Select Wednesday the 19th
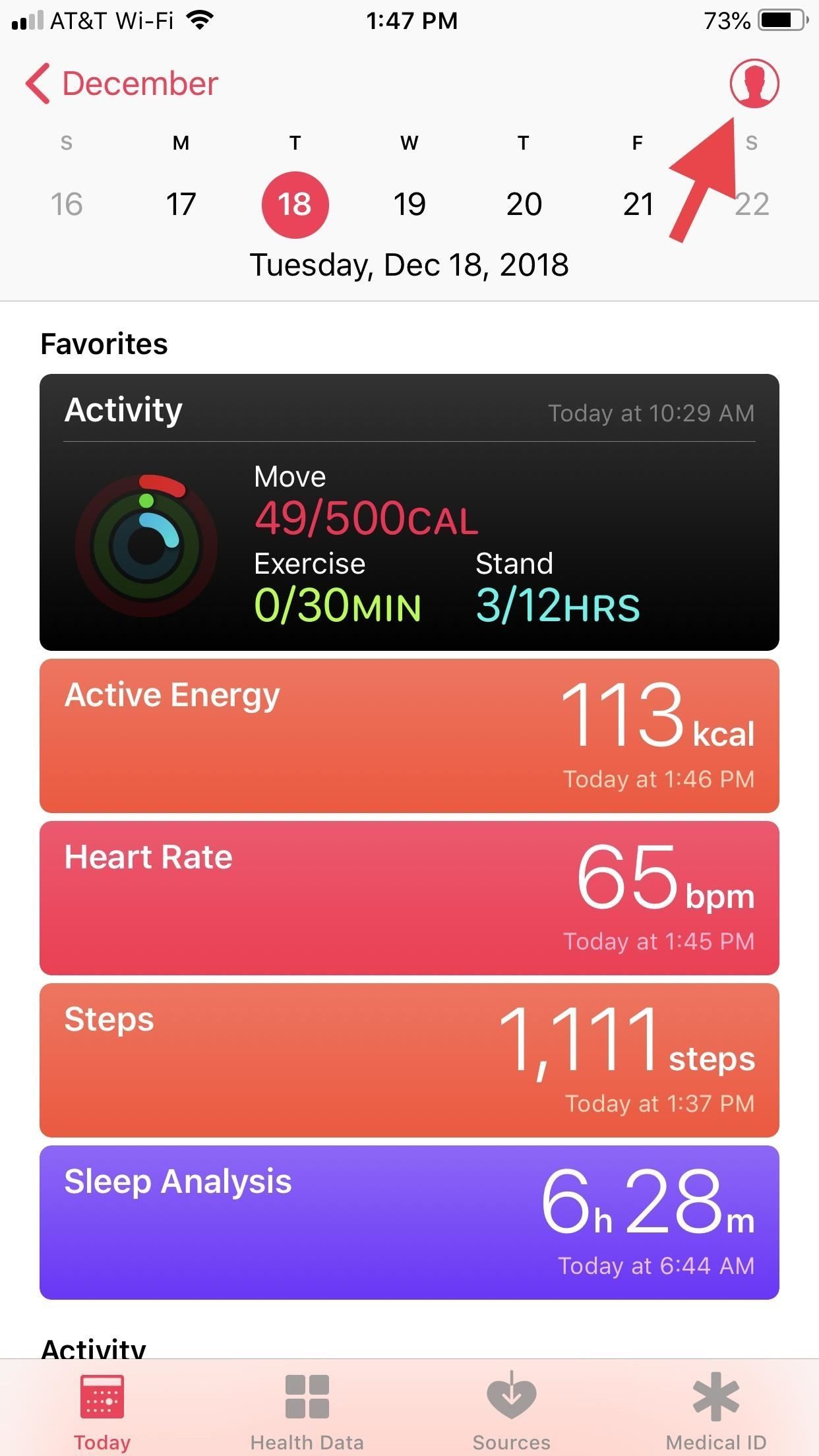 point(409,204)
